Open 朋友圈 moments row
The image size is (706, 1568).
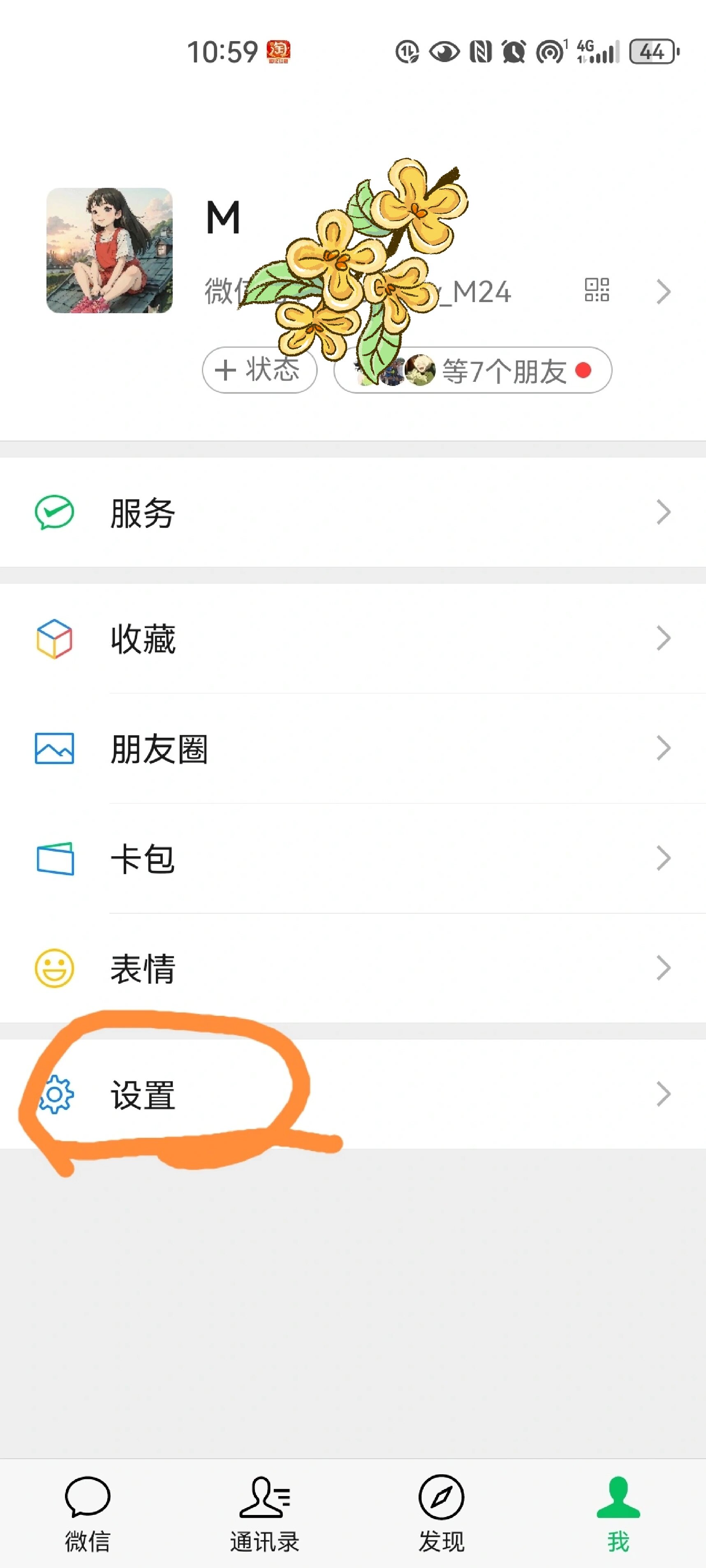353,748
